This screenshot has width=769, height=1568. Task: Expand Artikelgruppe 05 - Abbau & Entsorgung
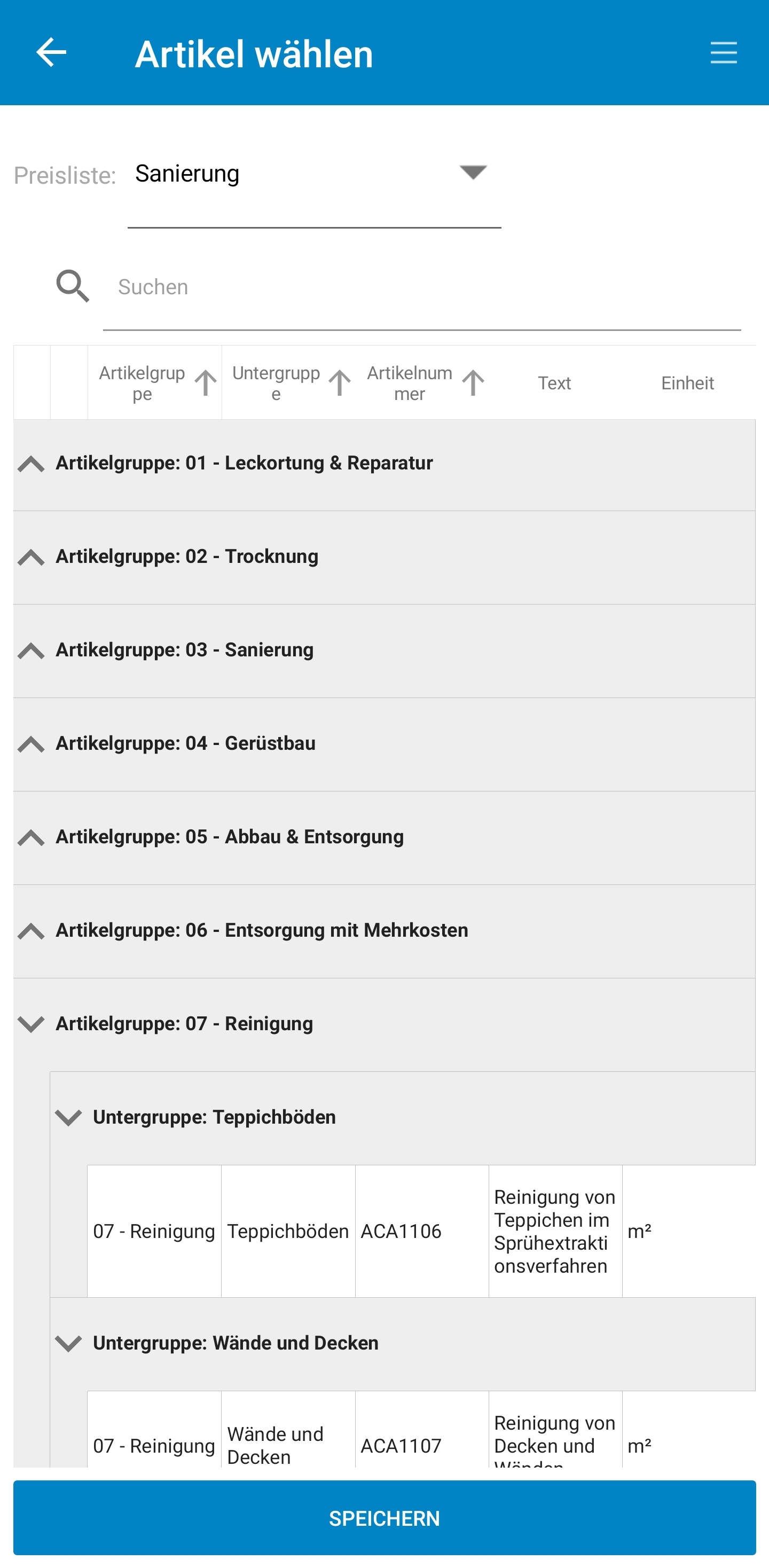[x=32, y=838]
